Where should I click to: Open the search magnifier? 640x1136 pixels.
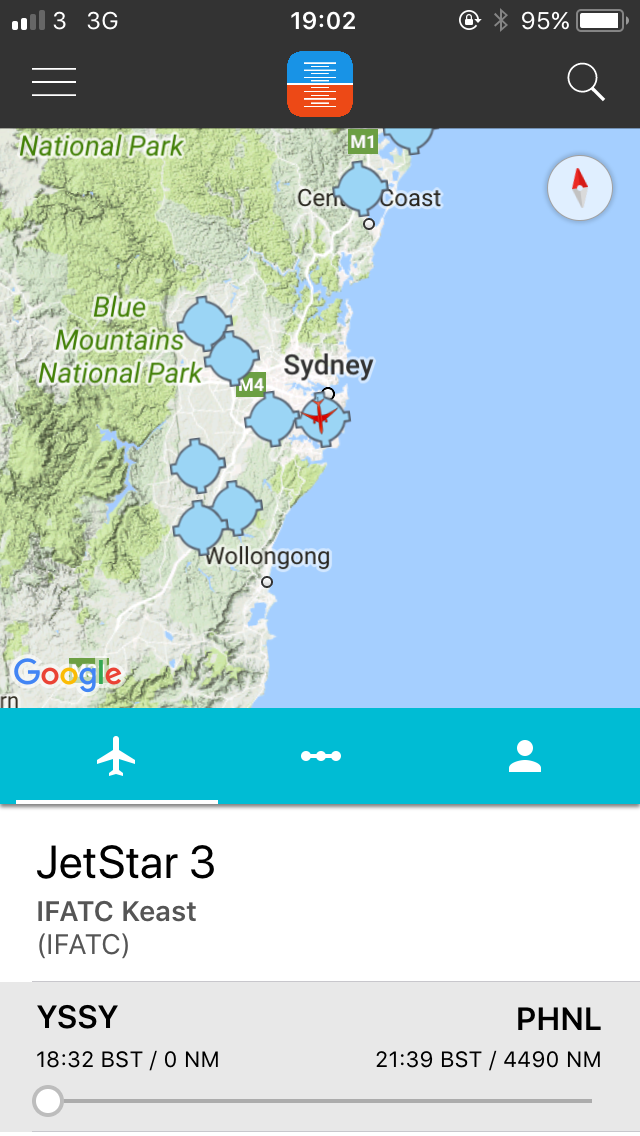(586, 82)
